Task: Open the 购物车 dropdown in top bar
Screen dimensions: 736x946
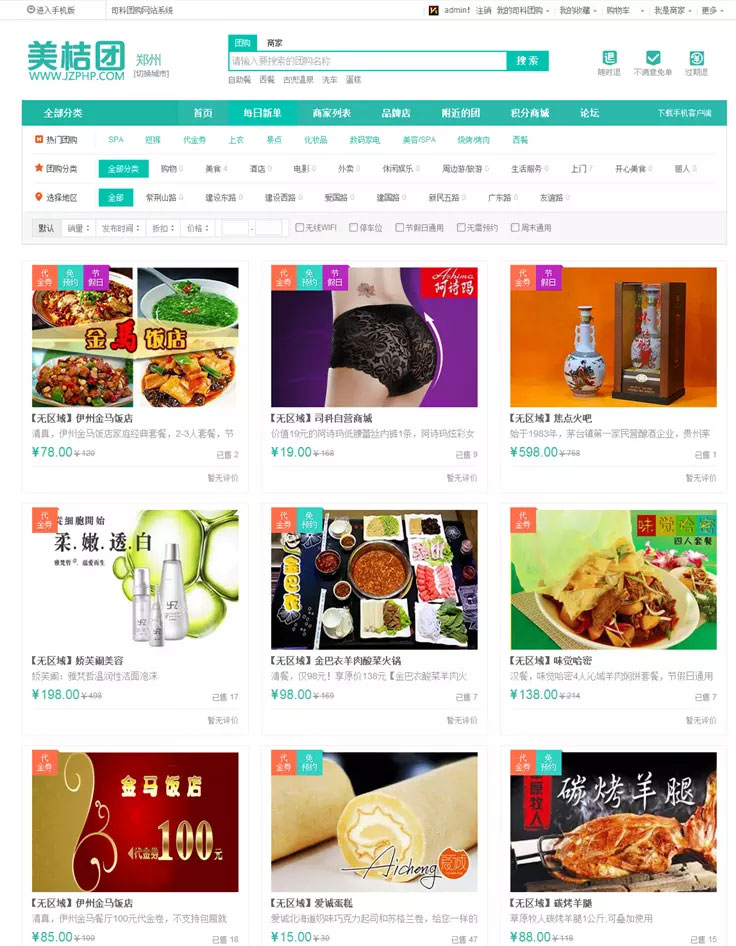Action: tap(621, 10)
